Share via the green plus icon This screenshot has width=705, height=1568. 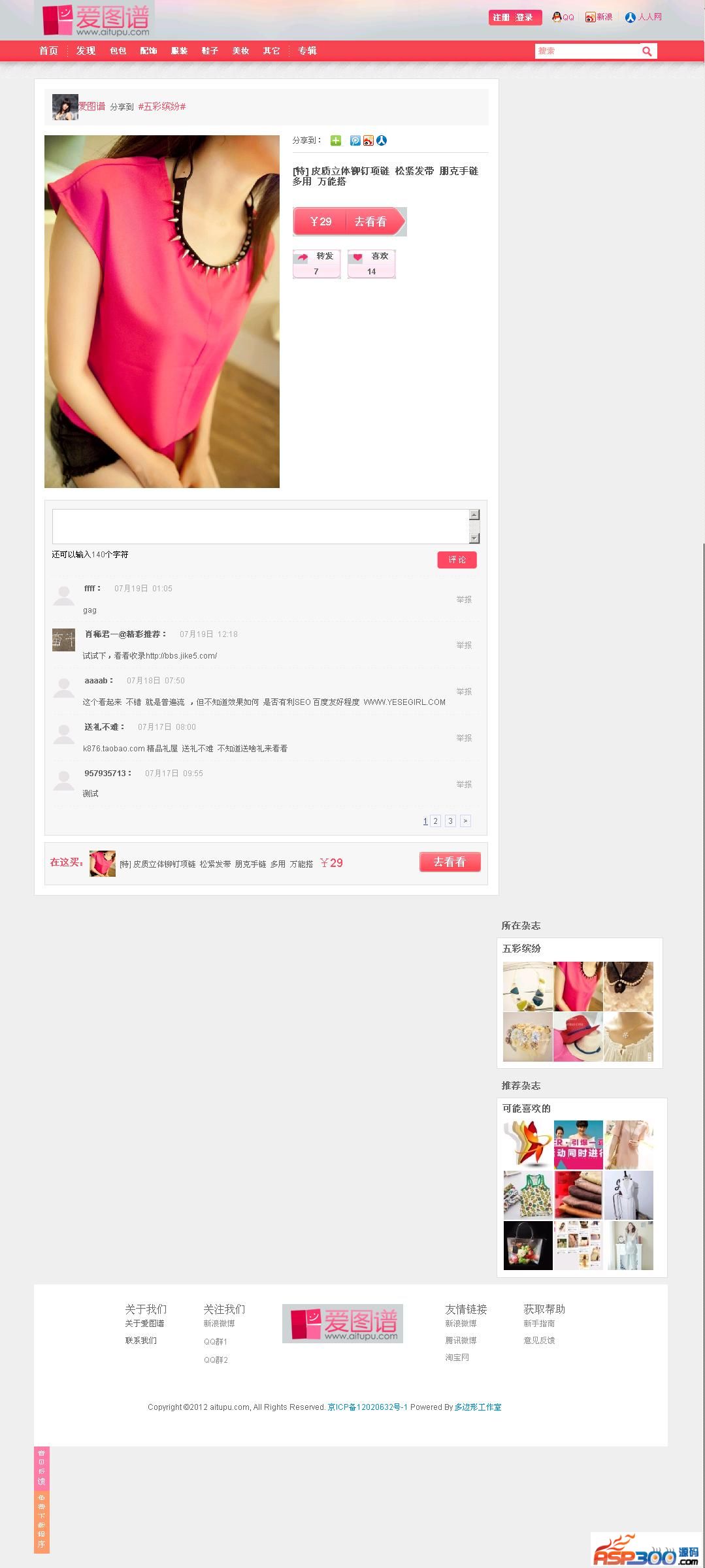coord(336,140)
